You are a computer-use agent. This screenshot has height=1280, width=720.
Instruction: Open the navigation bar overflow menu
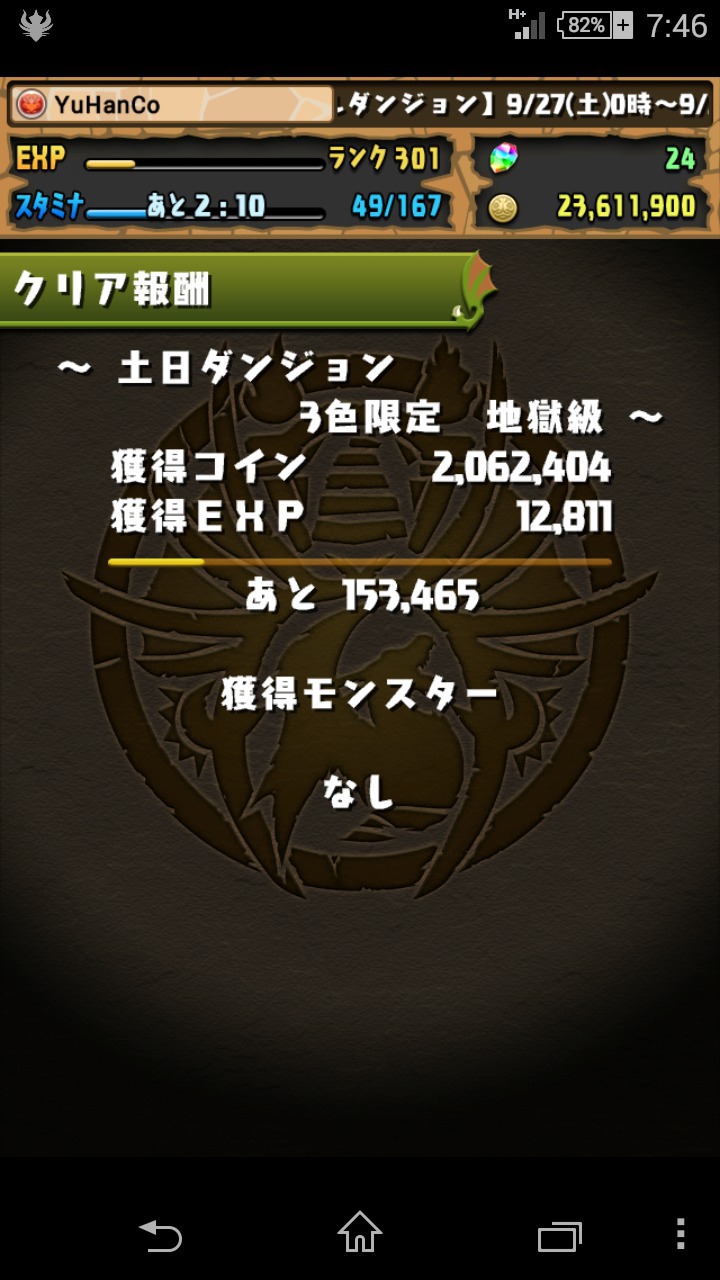click(680, 1234)
